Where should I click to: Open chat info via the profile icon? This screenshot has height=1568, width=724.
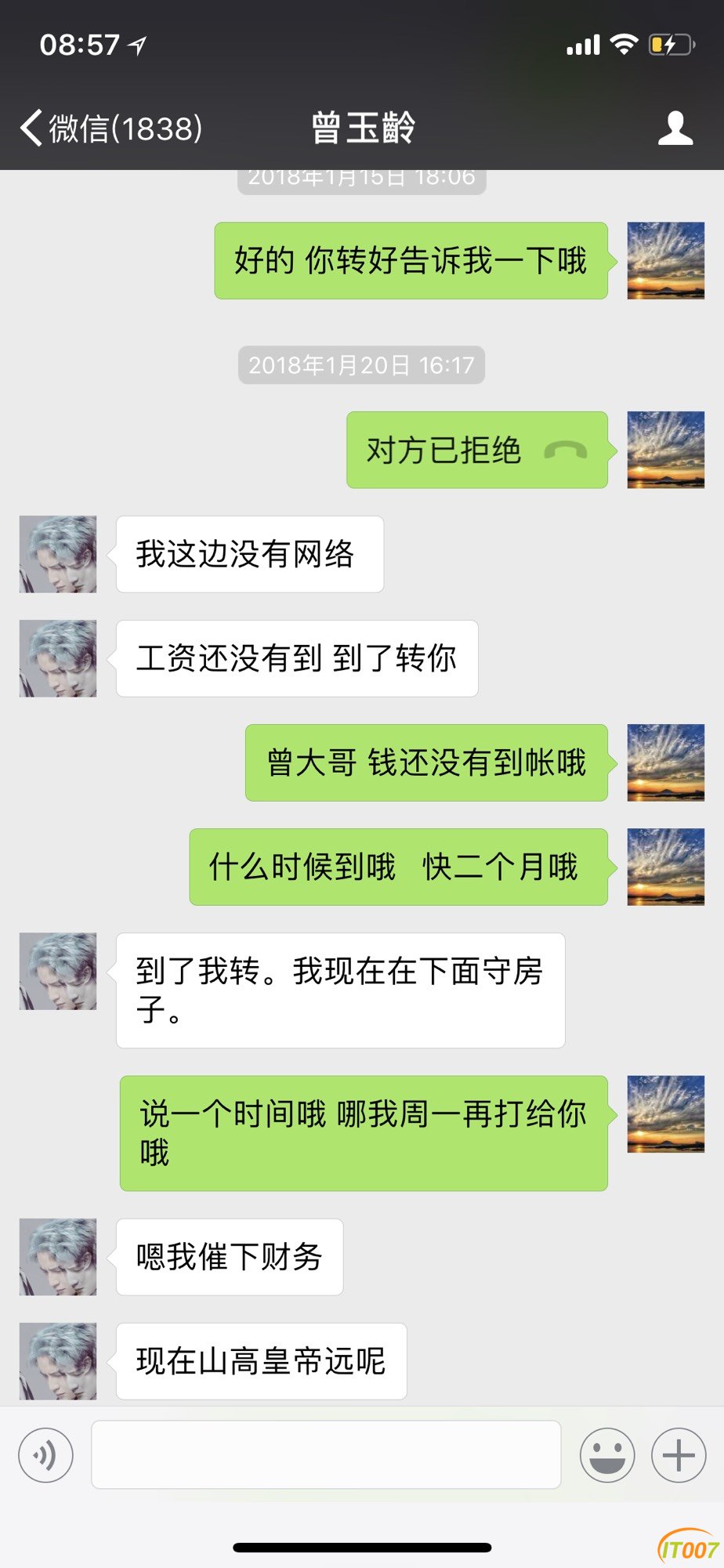[675, 129]
